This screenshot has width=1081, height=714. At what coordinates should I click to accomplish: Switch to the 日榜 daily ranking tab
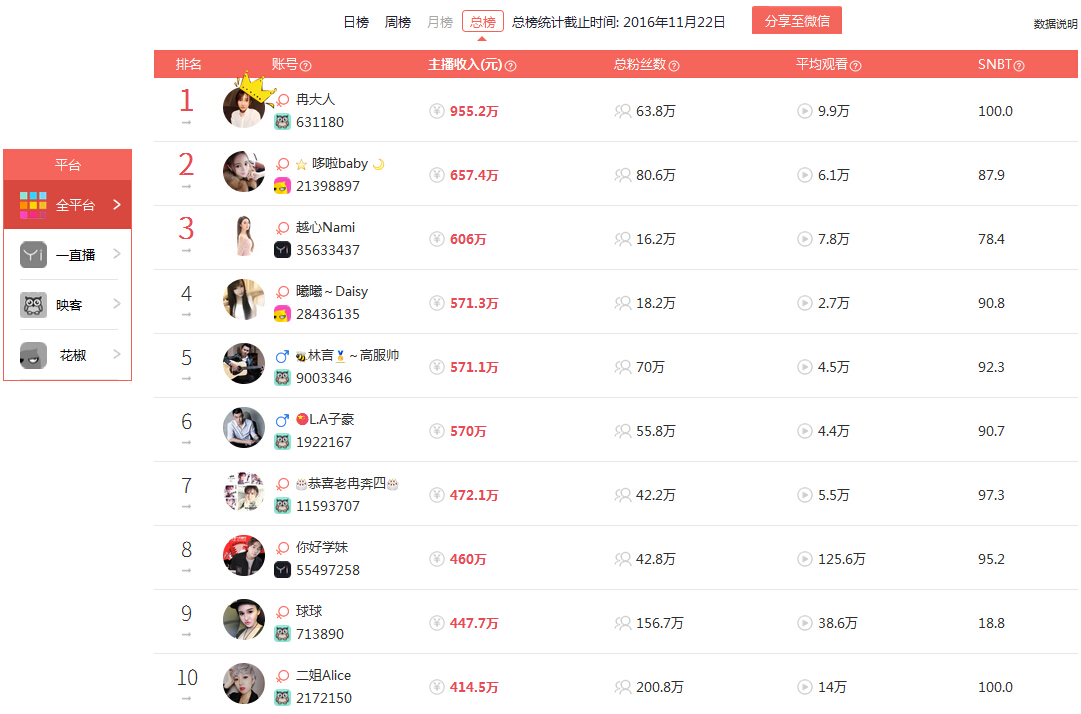point(356,22)
